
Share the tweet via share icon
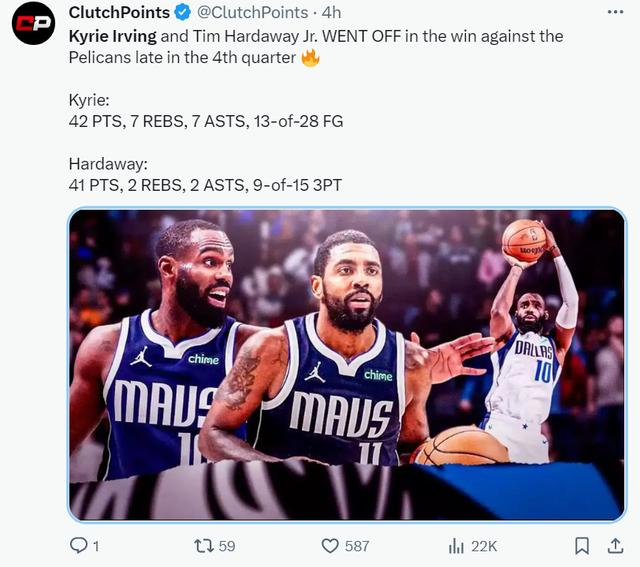pos(614,546)
